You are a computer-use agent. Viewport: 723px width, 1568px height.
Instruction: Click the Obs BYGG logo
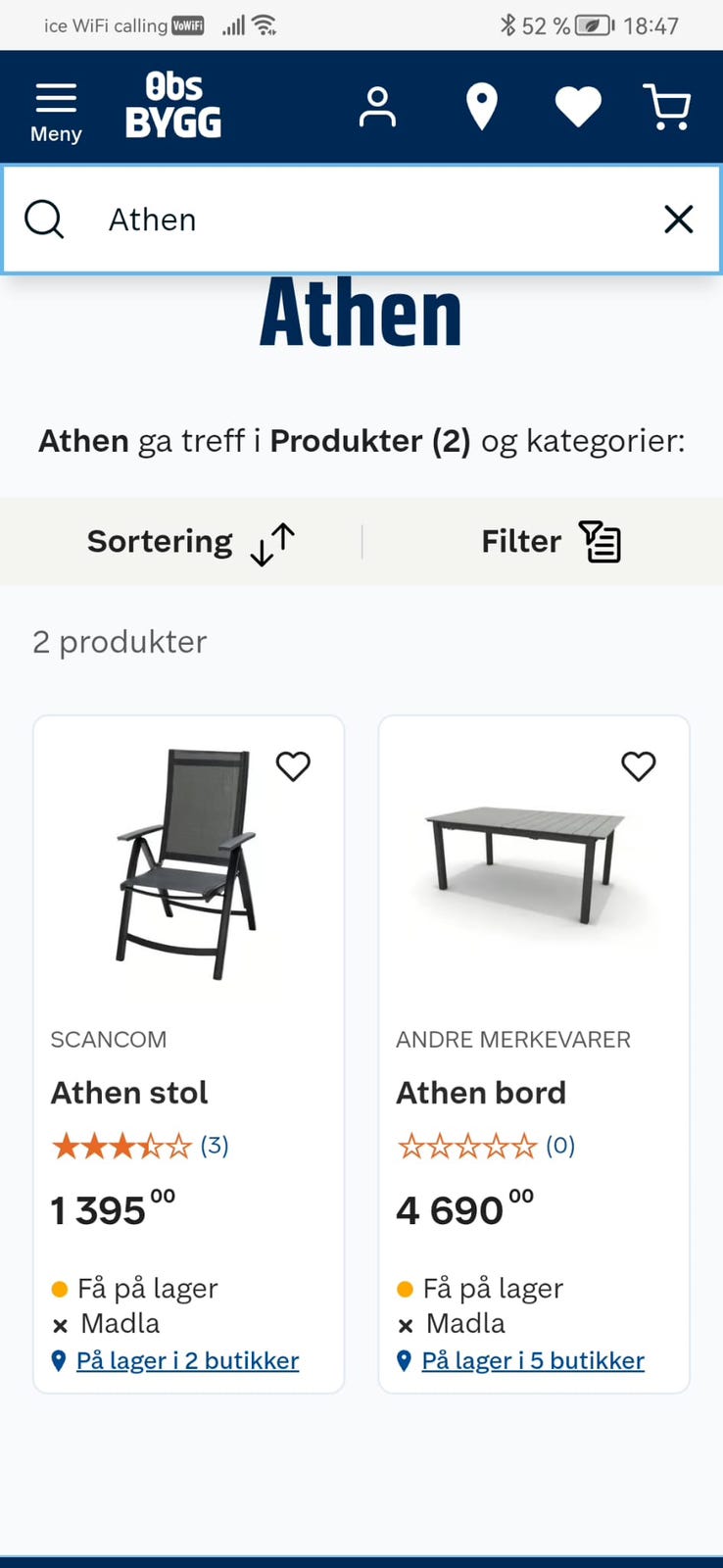click(172, 106)
